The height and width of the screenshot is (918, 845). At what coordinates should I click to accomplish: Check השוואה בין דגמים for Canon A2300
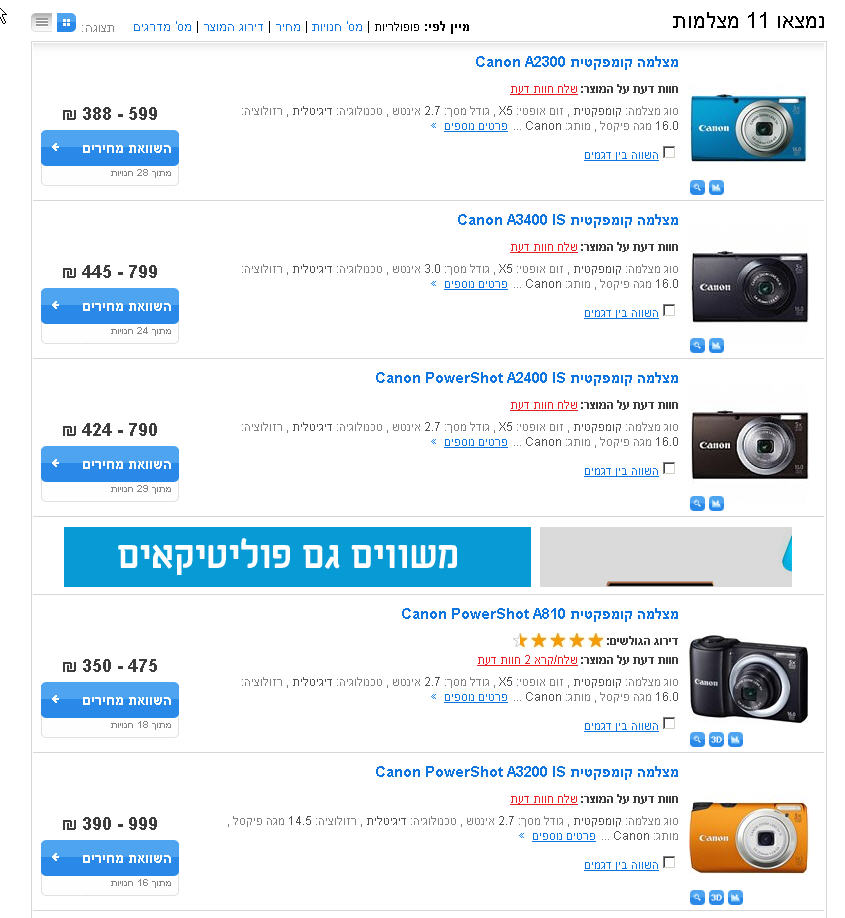669,153
